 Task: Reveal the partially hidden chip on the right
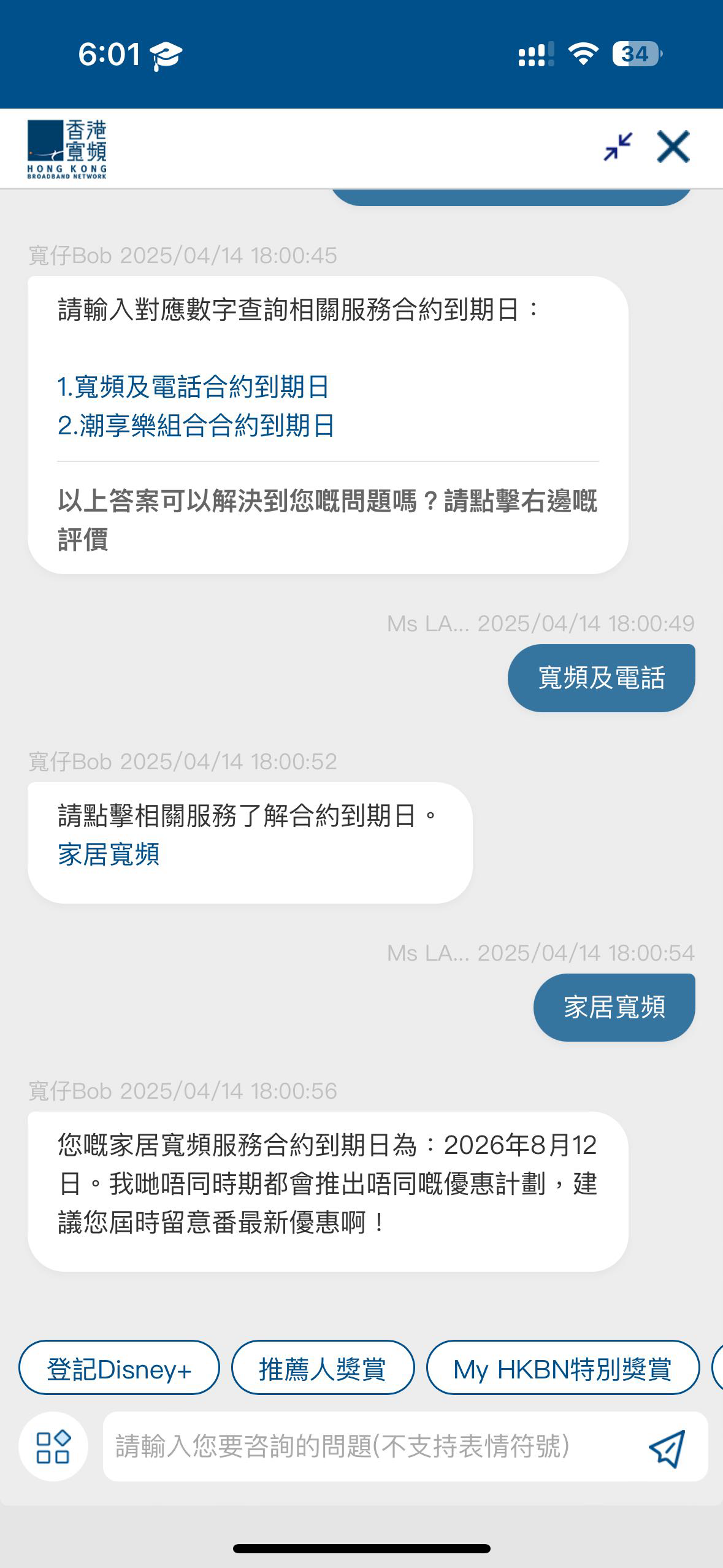717,1367
